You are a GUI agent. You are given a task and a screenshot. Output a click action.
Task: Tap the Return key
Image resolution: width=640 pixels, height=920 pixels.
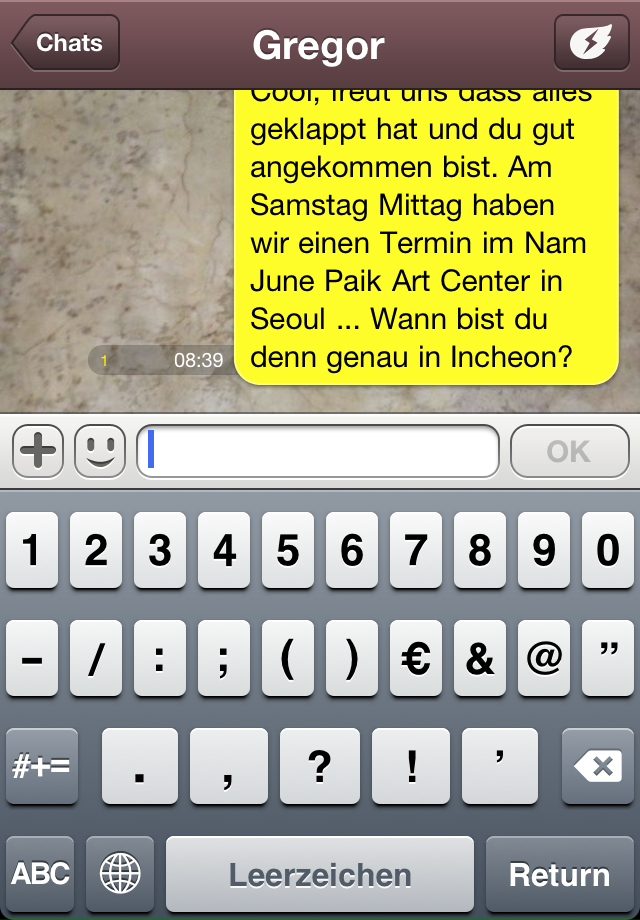click(x=559, y=874)
